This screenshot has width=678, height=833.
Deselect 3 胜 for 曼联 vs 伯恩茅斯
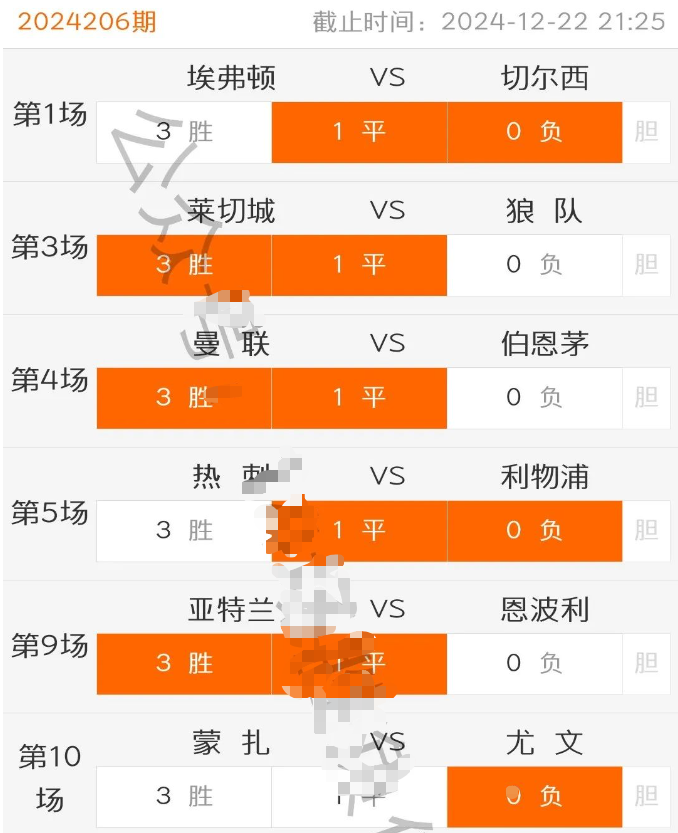[x=184, y=398]
